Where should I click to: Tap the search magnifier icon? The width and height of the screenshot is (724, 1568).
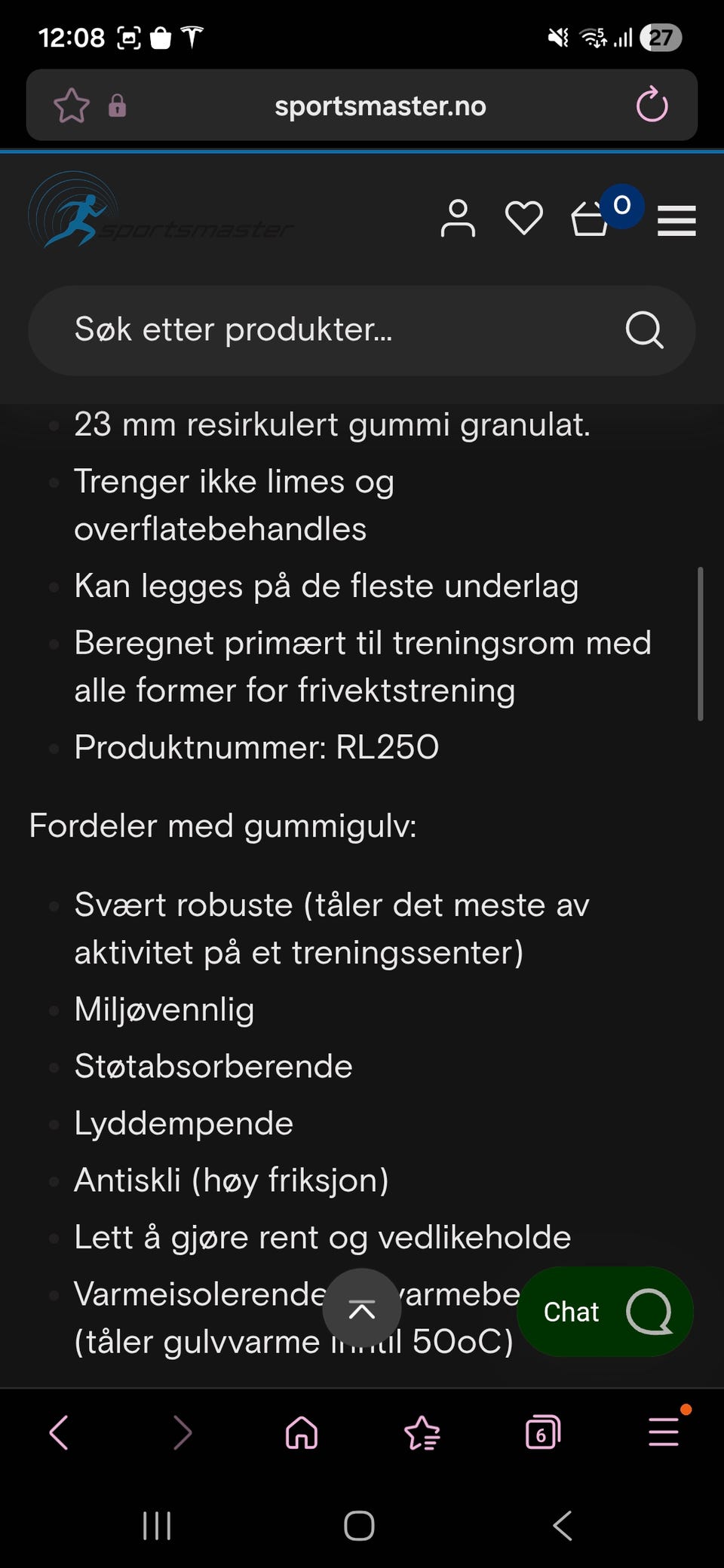pyautogui.click(x=643, y=329)
